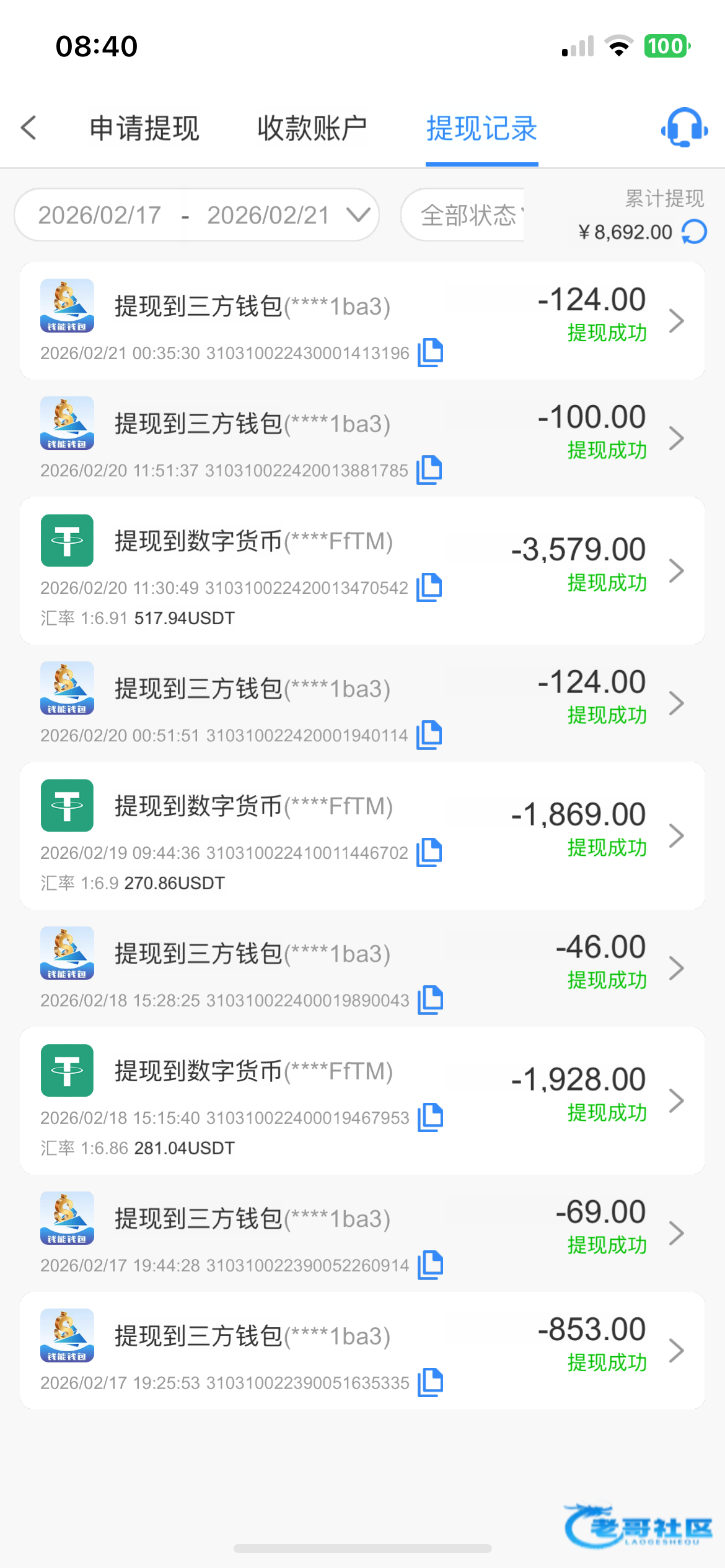This screenshot has width=725, height=1568.
Task: Copy order number ending 51635335
Action: point(431,1382)
